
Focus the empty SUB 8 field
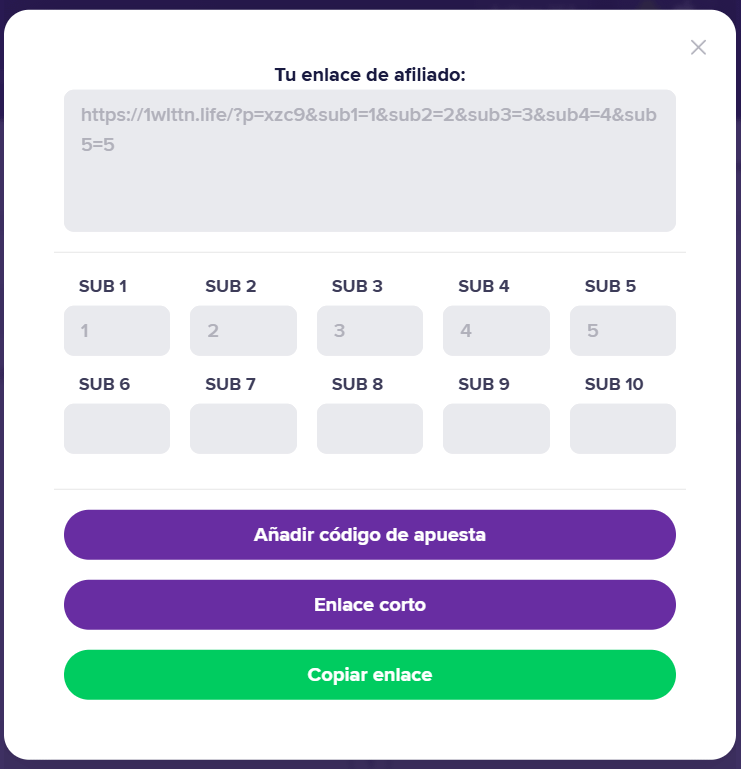pyautogui.click(x=369, y=429)
